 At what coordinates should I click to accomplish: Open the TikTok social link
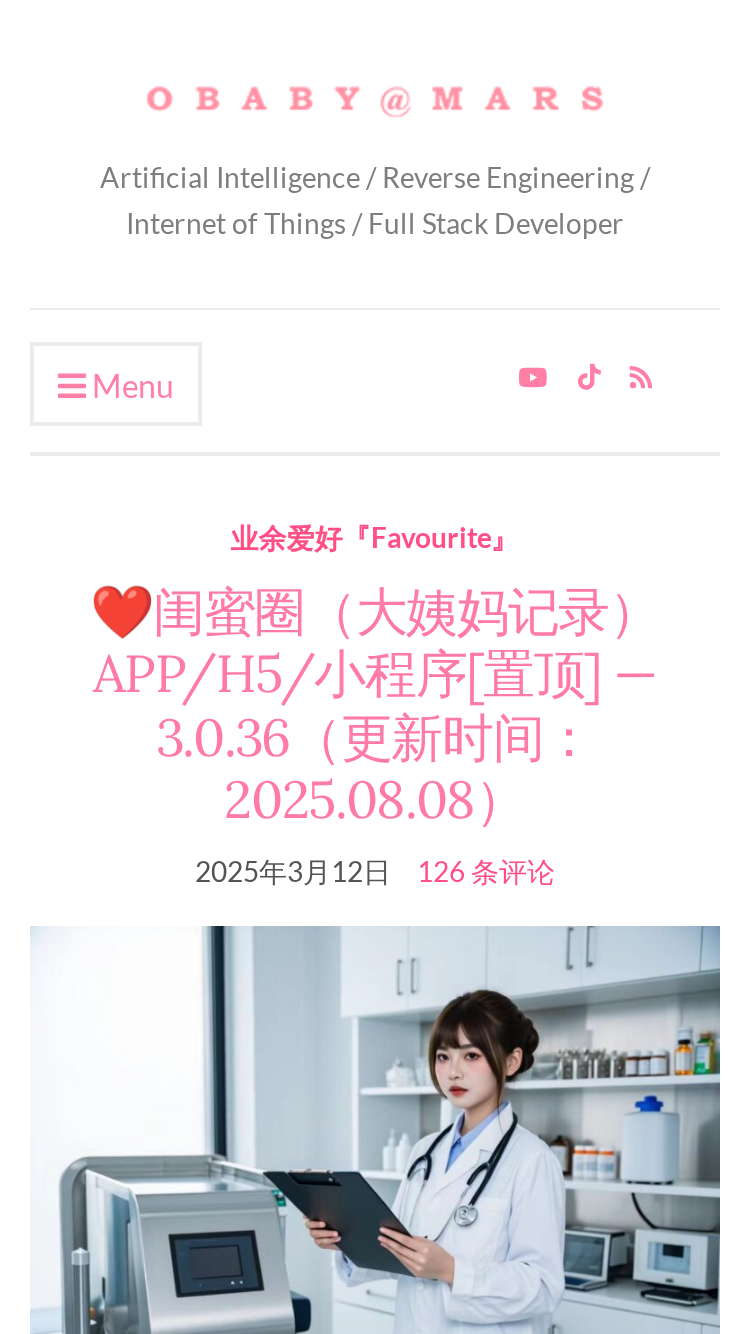coord(589,377)
